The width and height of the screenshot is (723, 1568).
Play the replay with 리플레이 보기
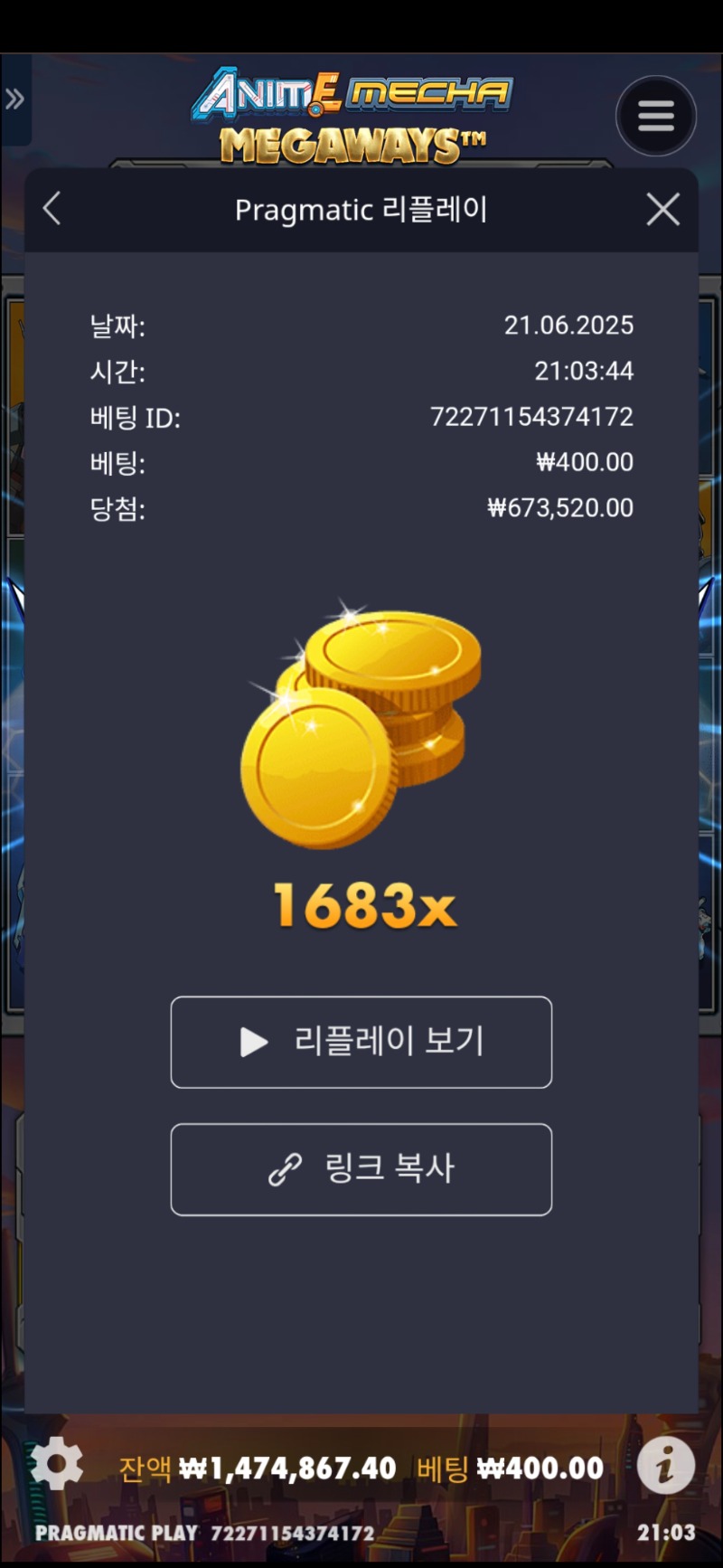click(x=361, y=1042)
